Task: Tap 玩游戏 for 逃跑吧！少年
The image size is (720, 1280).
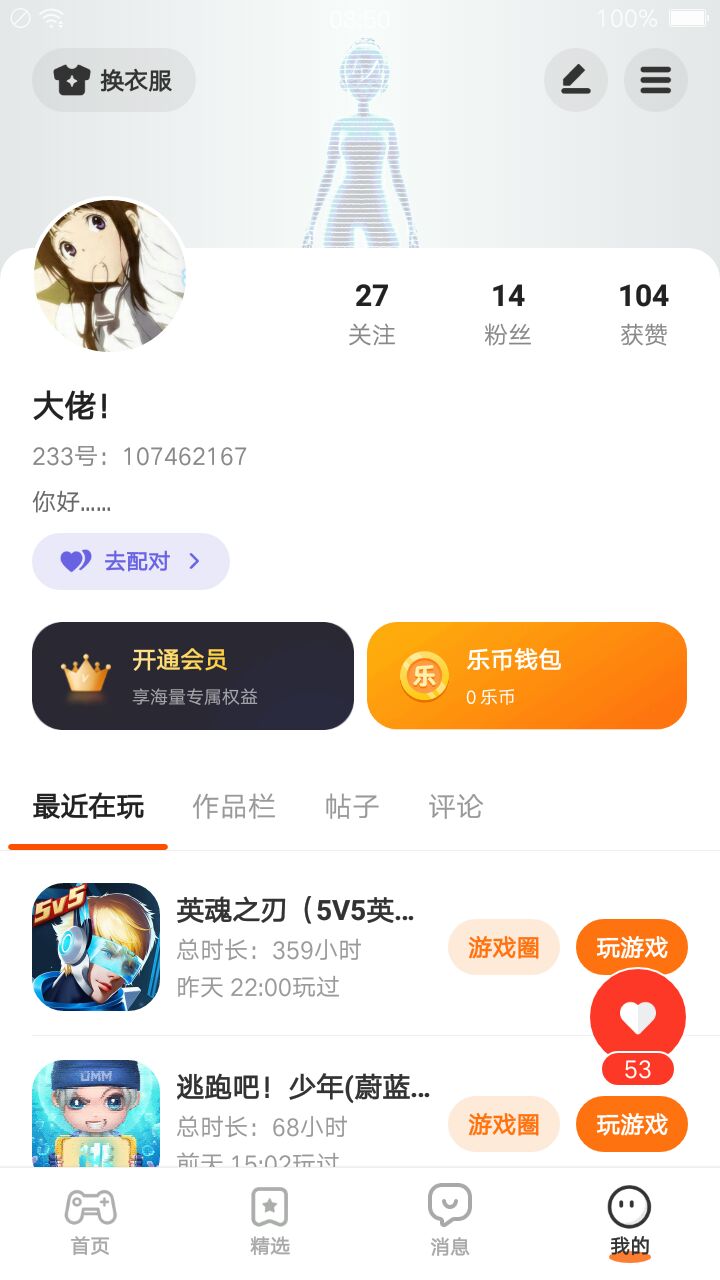Action: [x=631, y=1125]
